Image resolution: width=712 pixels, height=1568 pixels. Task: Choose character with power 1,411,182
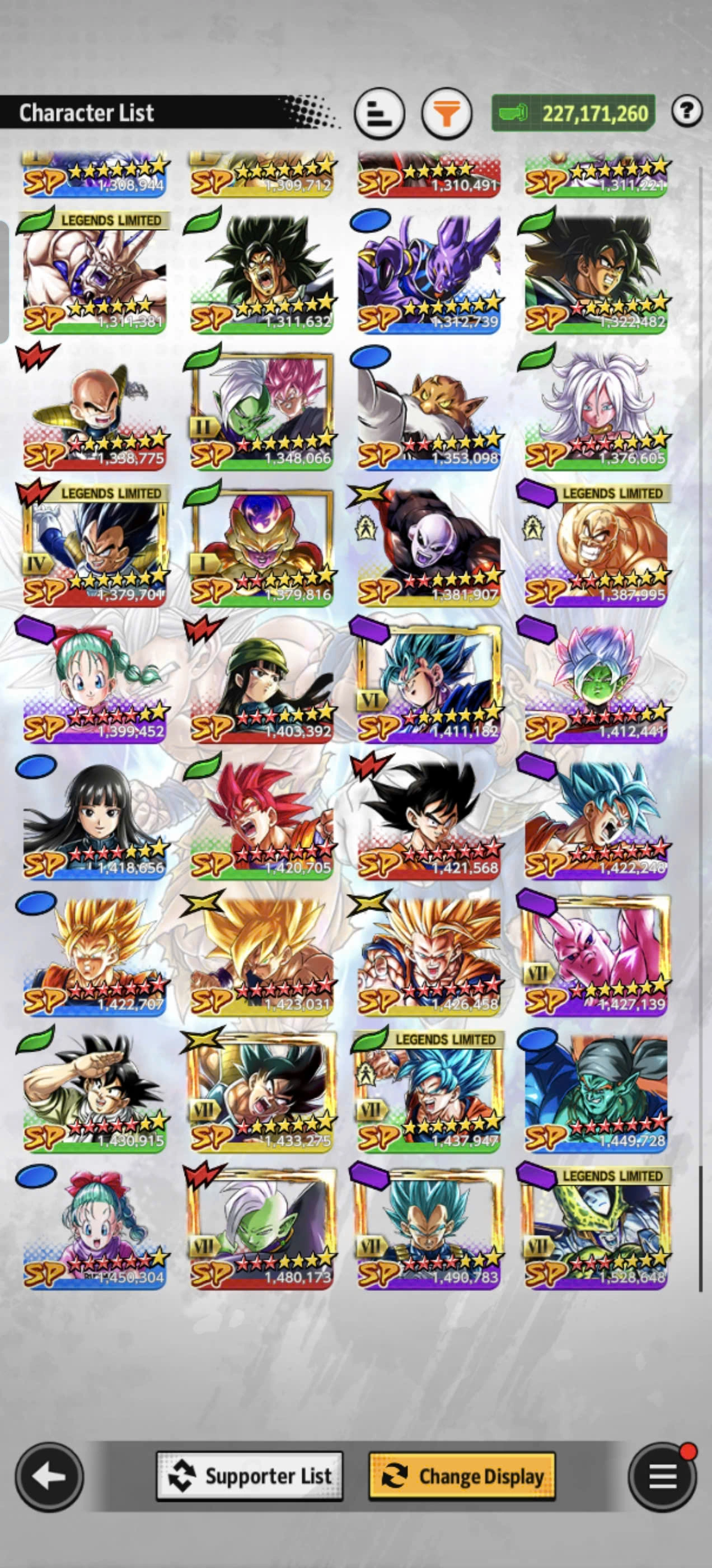click(x=429, y=682)
